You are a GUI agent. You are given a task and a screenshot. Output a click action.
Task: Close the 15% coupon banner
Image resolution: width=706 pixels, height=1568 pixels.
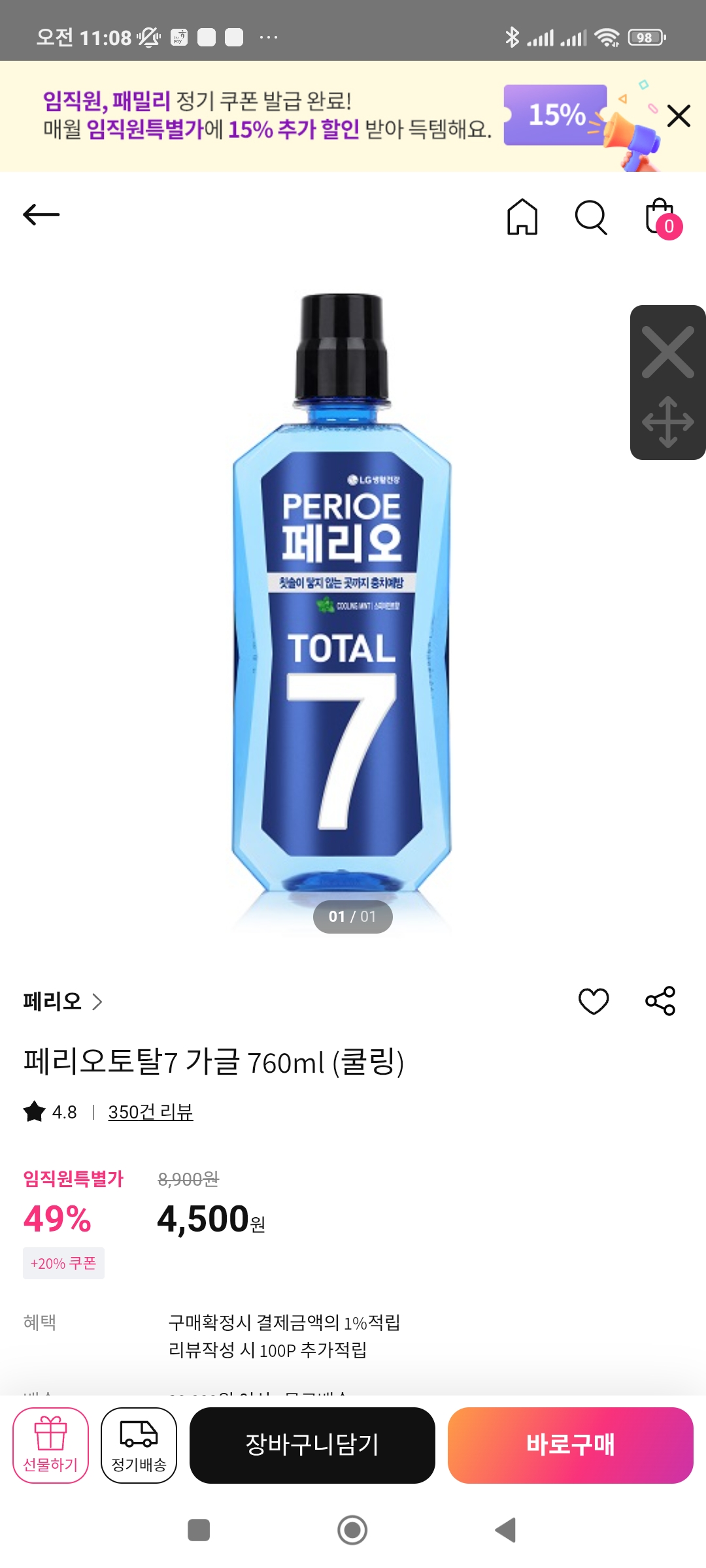click(x=679, y=116)
